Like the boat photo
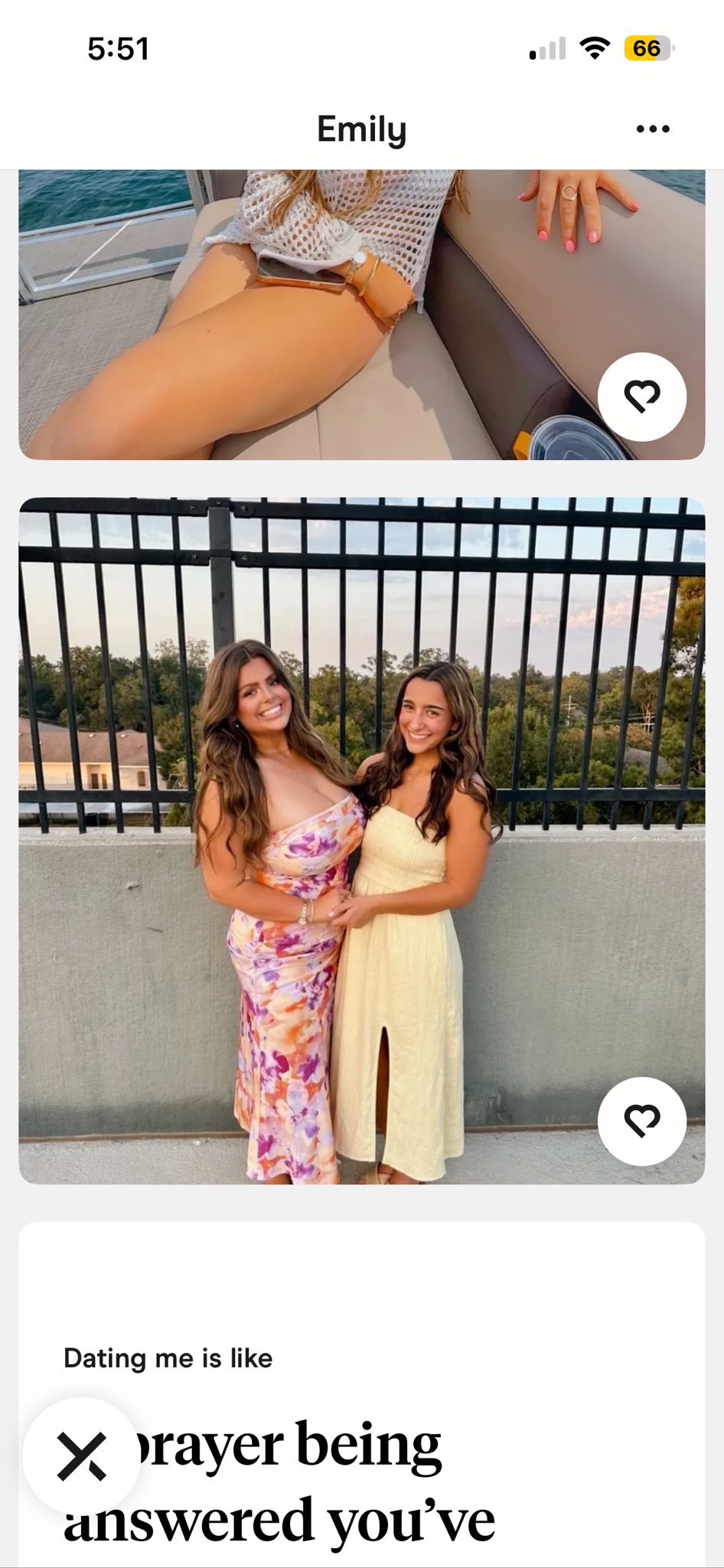Screen dimensions: 724x1568 click(641, 397)
